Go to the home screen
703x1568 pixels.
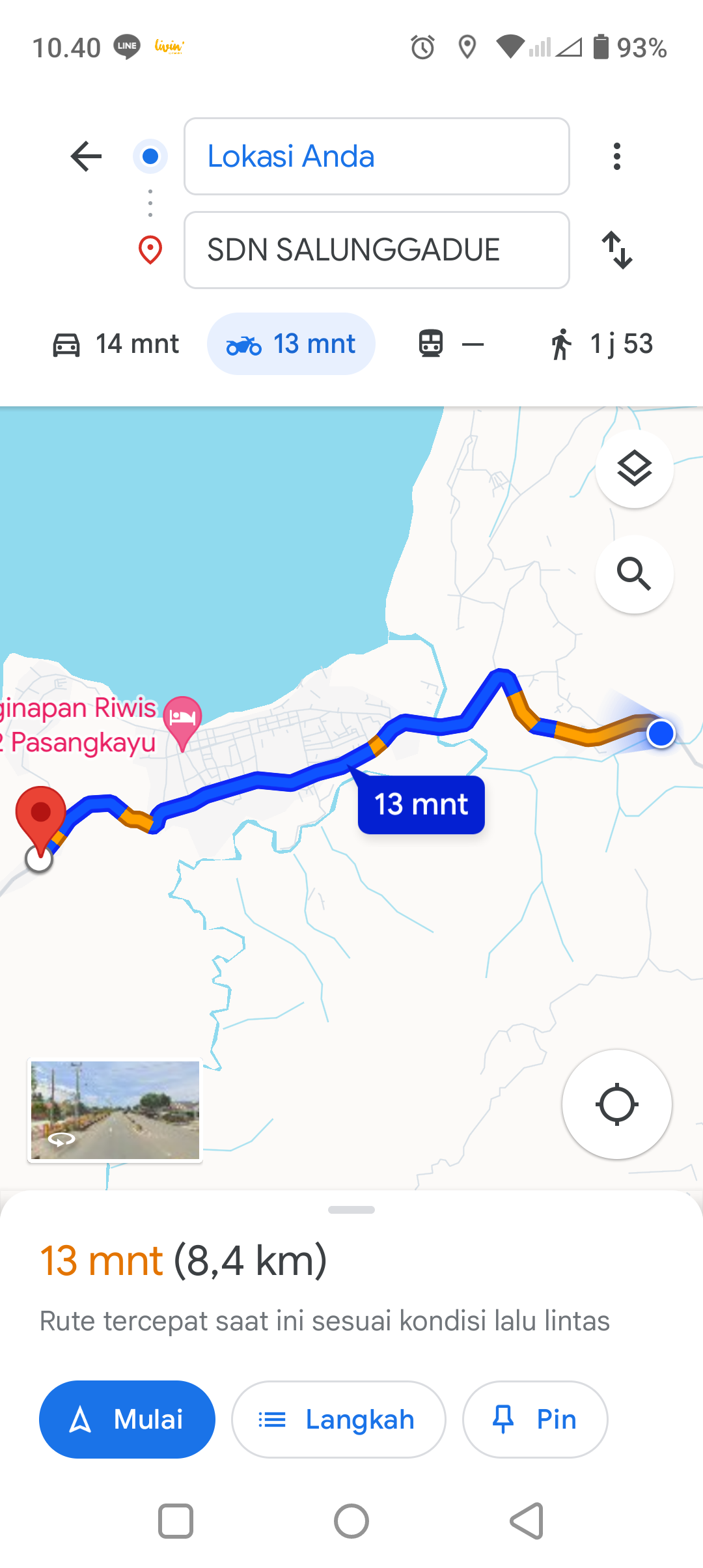tap(351, 1521)
